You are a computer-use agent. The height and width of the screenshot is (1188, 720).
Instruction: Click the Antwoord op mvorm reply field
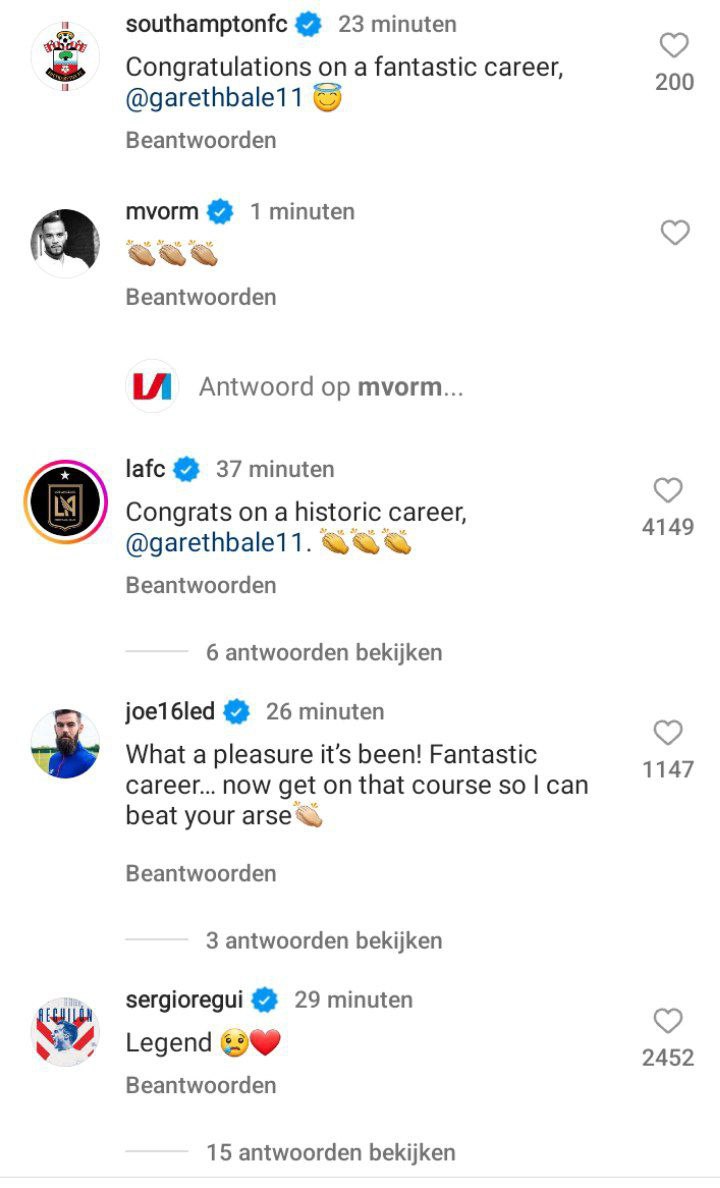click(x=330, y=385)
